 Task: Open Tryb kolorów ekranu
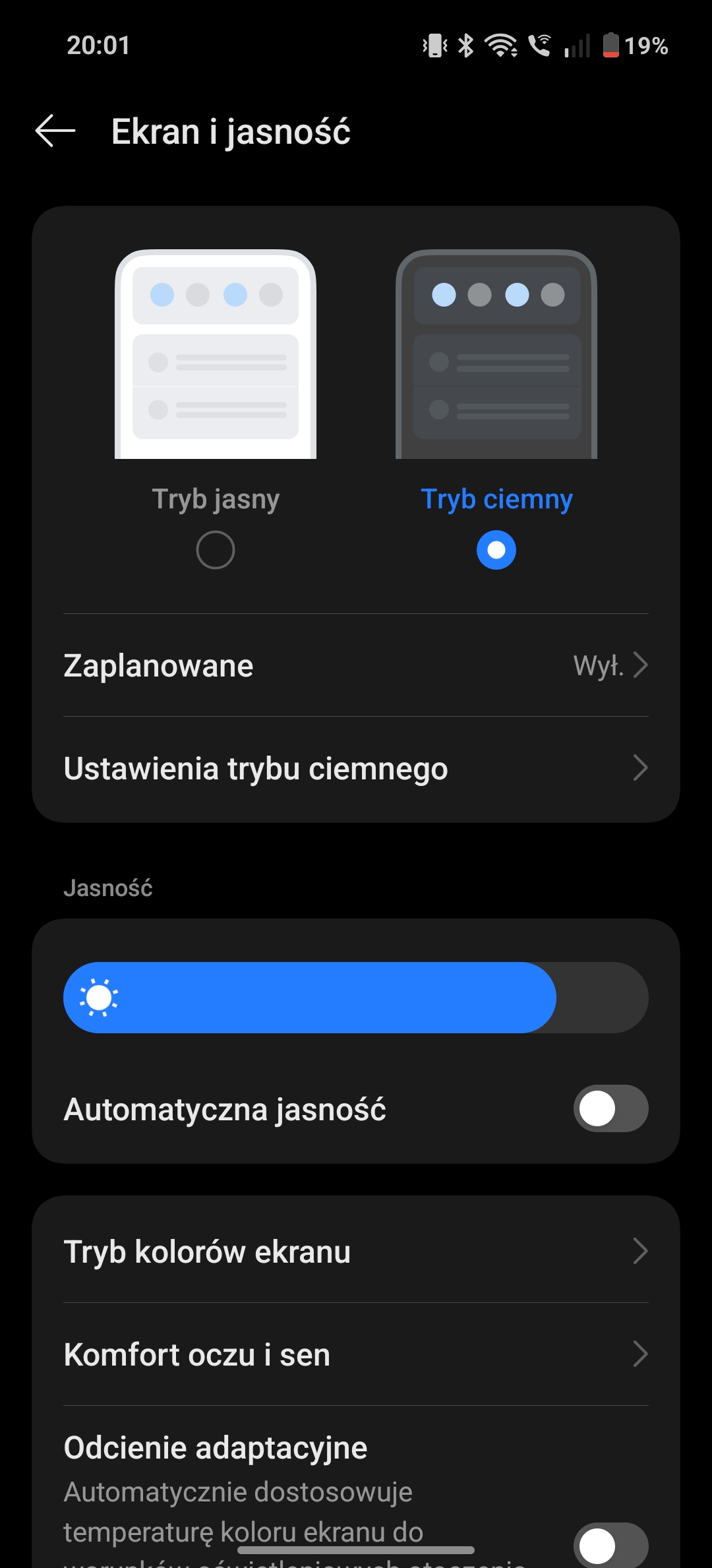[356, 1251]
